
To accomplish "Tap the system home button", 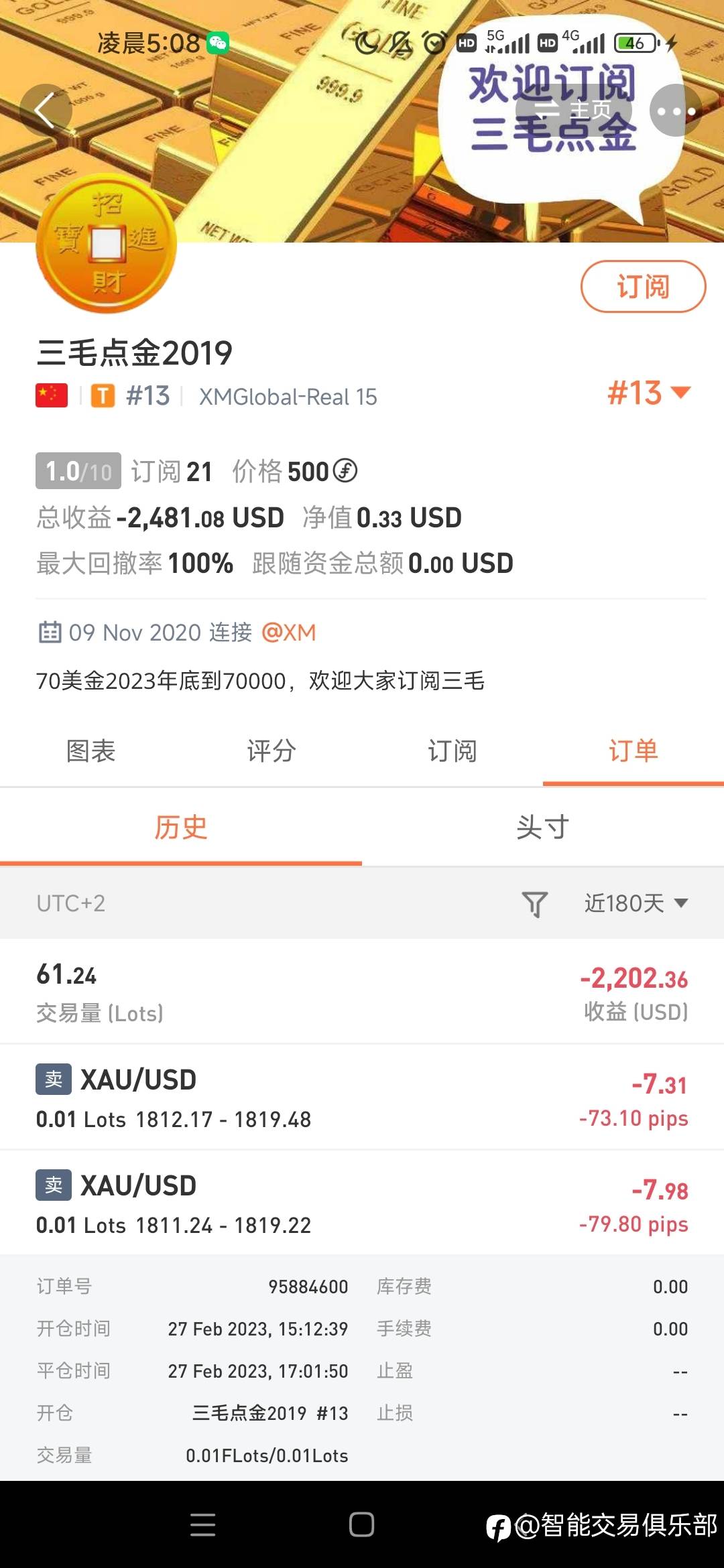I will point(361,1524).
